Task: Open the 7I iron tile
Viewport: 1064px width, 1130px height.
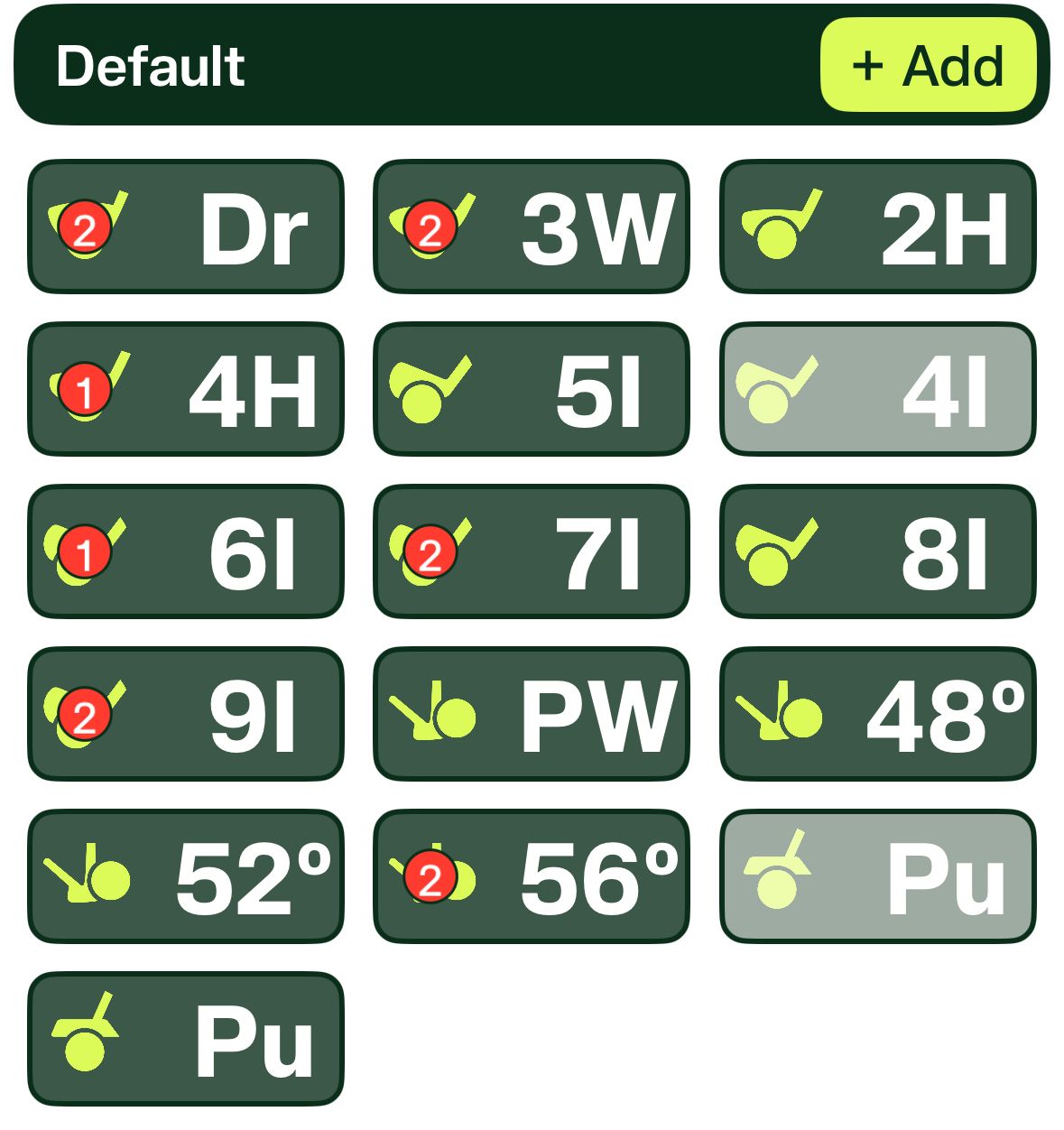Action: [532, 552]
